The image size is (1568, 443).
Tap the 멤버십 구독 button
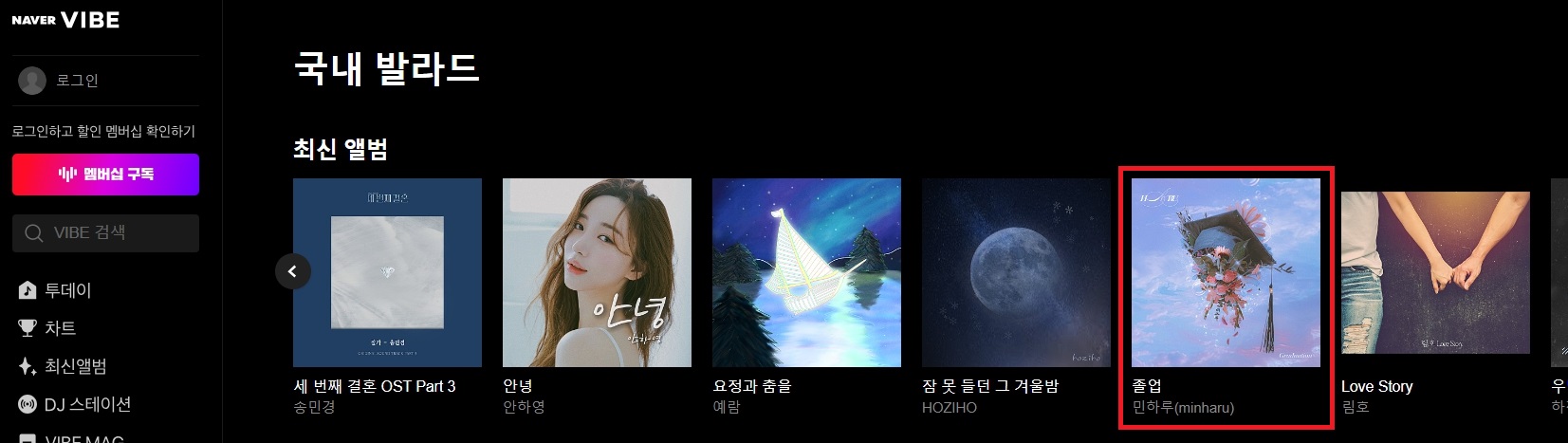coord(105,175)
